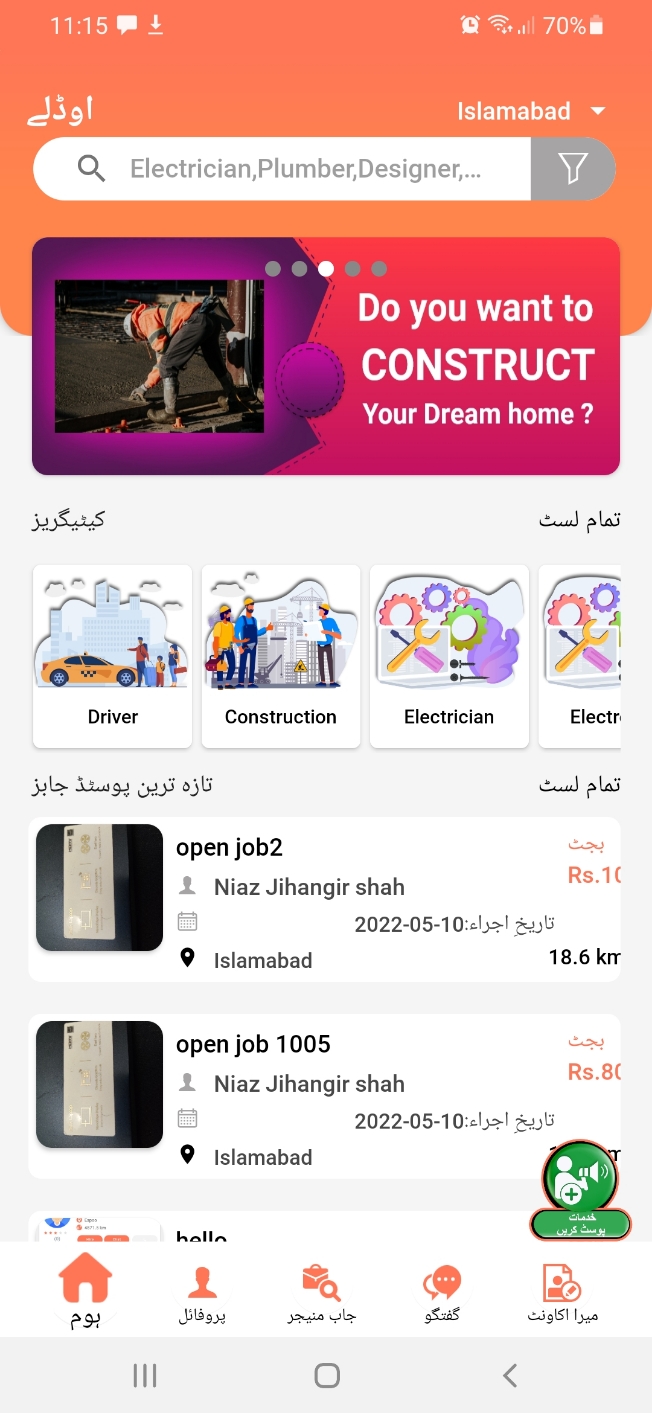Open the job titled open job 1005

[253, 1044]
